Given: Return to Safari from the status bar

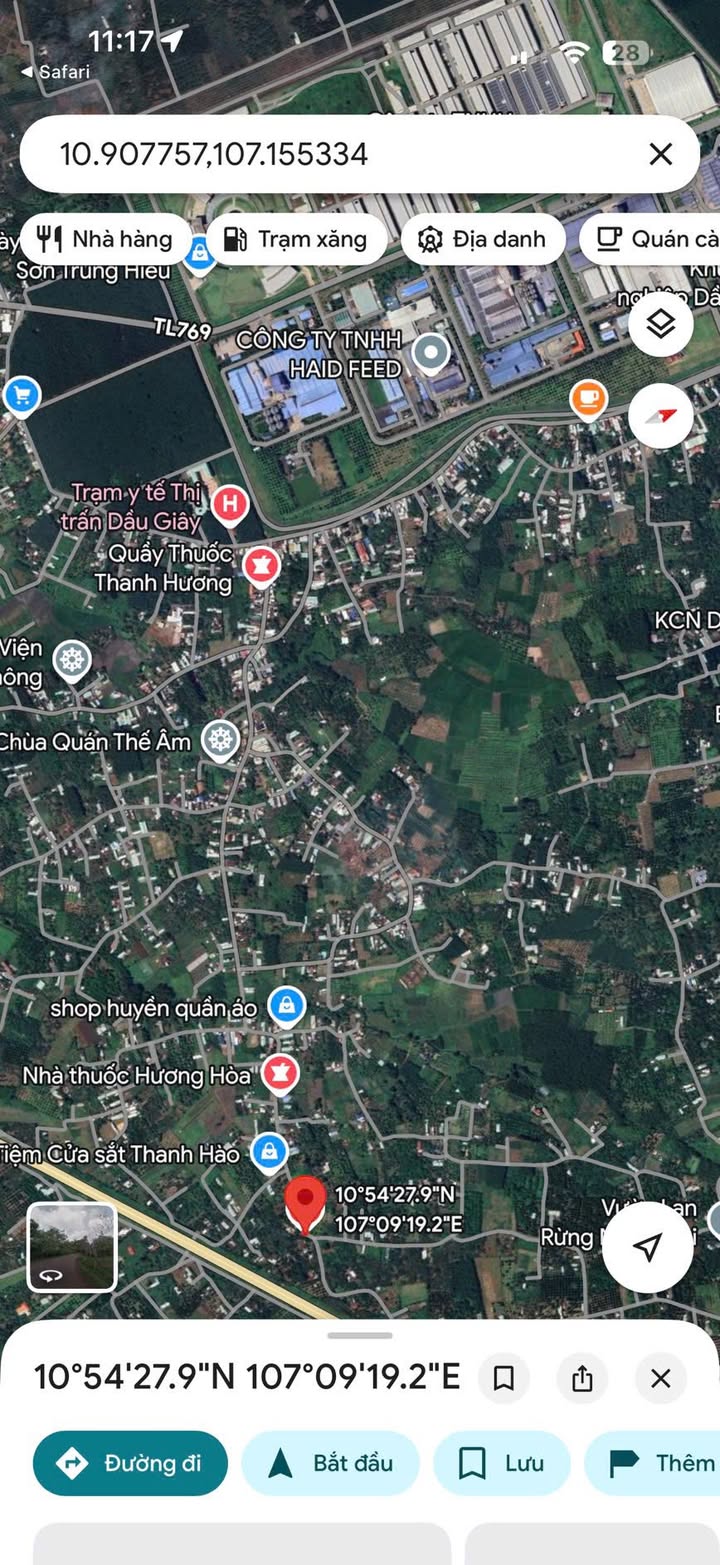Looking at the screenshot, I should tap(56, 72).
